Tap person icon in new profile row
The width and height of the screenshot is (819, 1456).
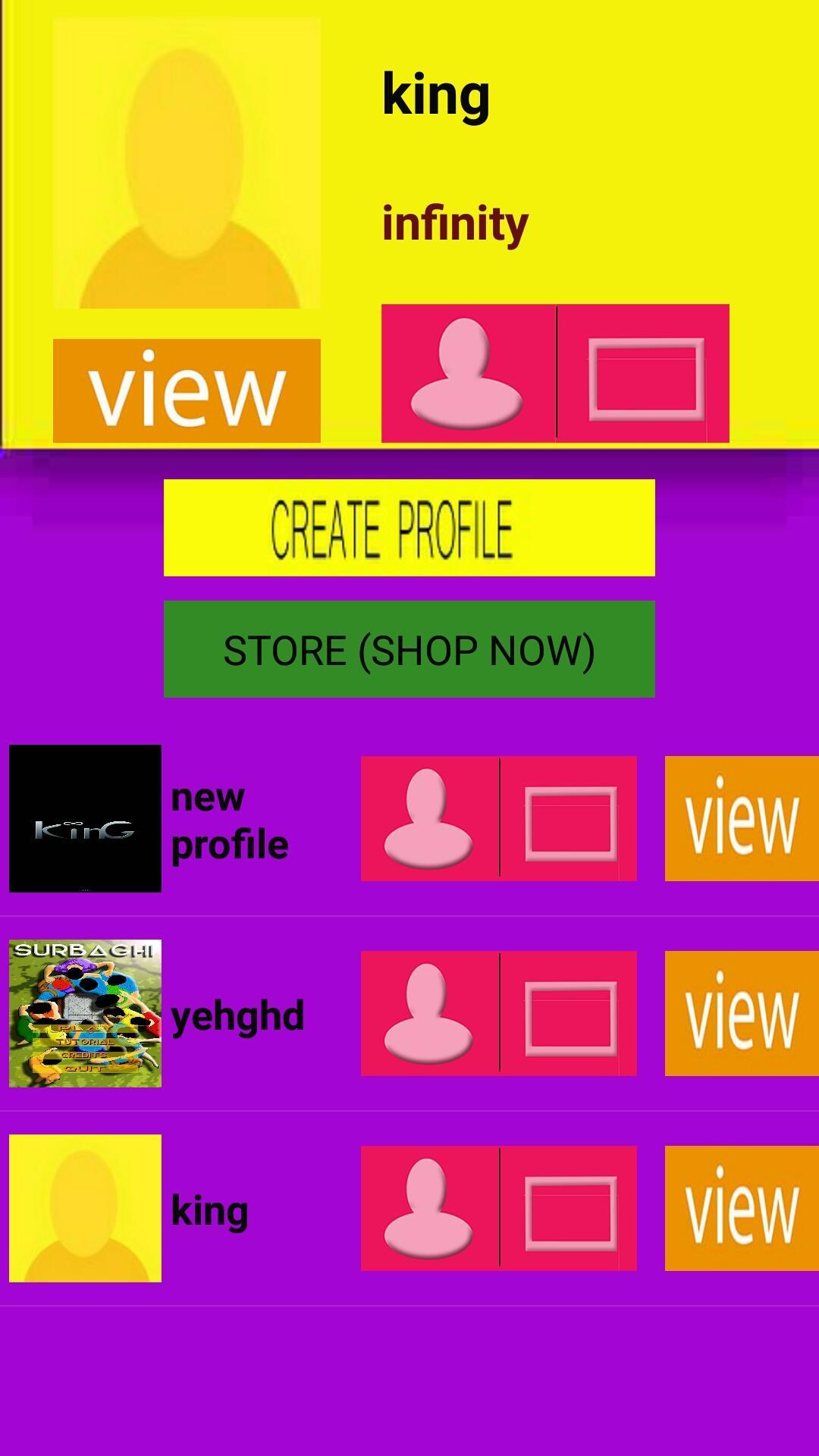tap(428, 818)
